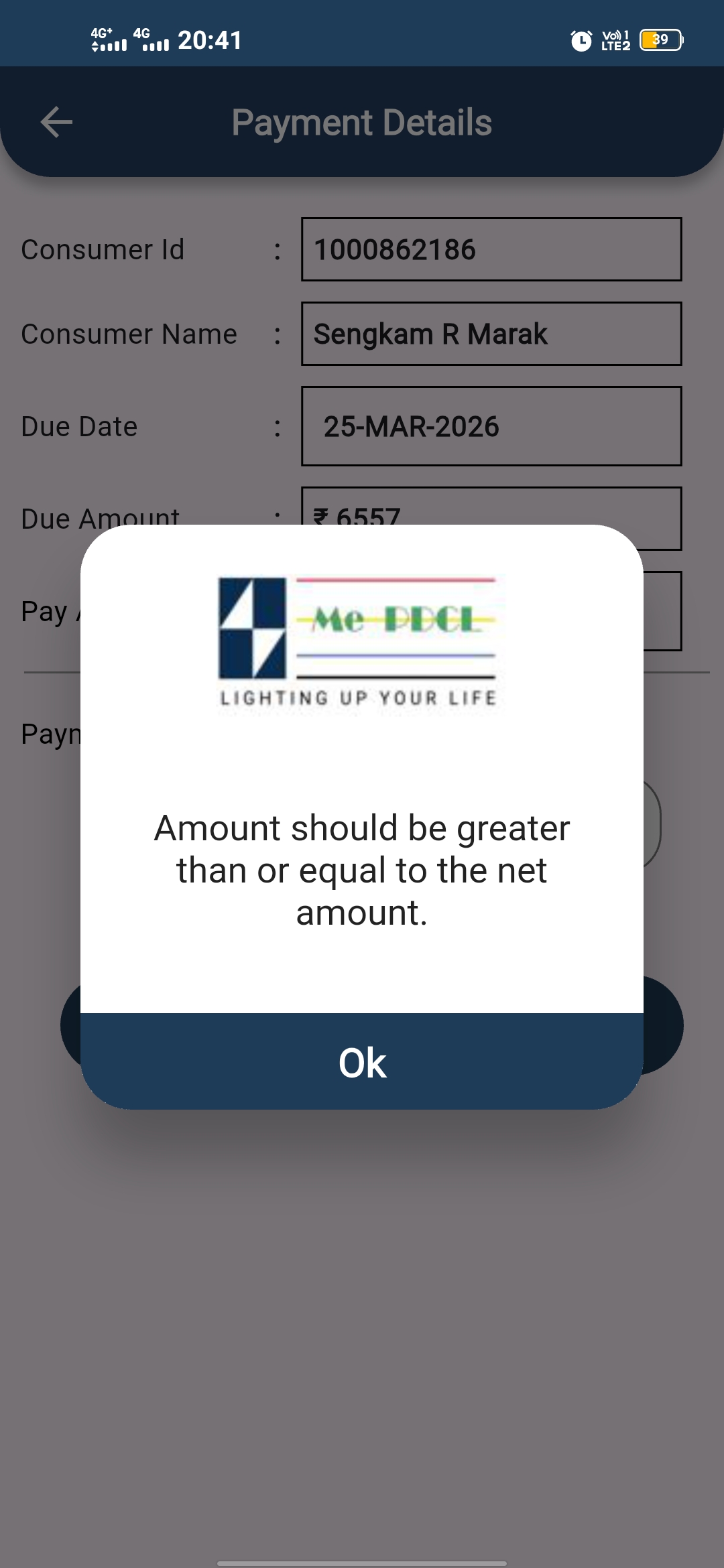Go back from Payment Details
Screen dimensions: 724x1568
[x=56, y=122]
